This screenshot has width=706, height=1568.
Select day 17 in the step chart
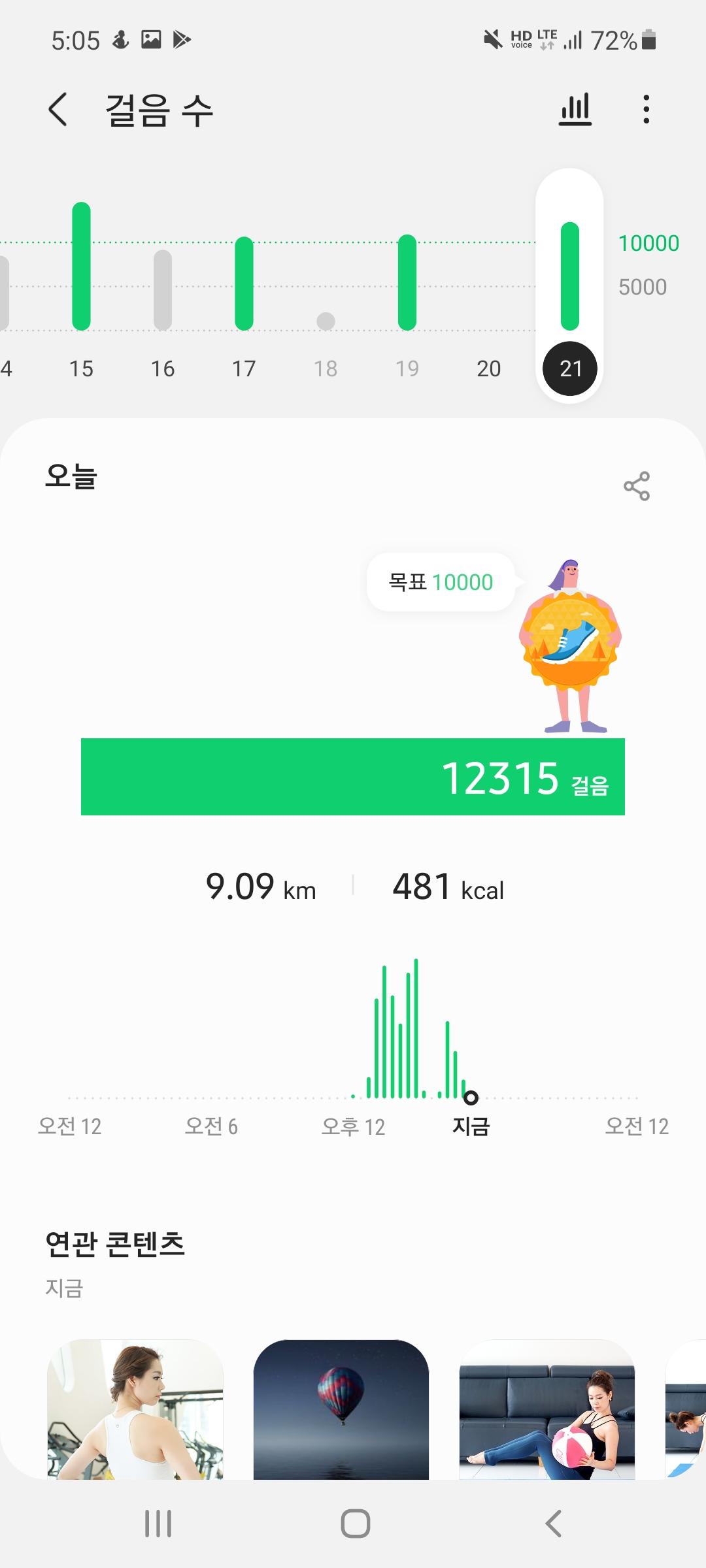[244, 294]
